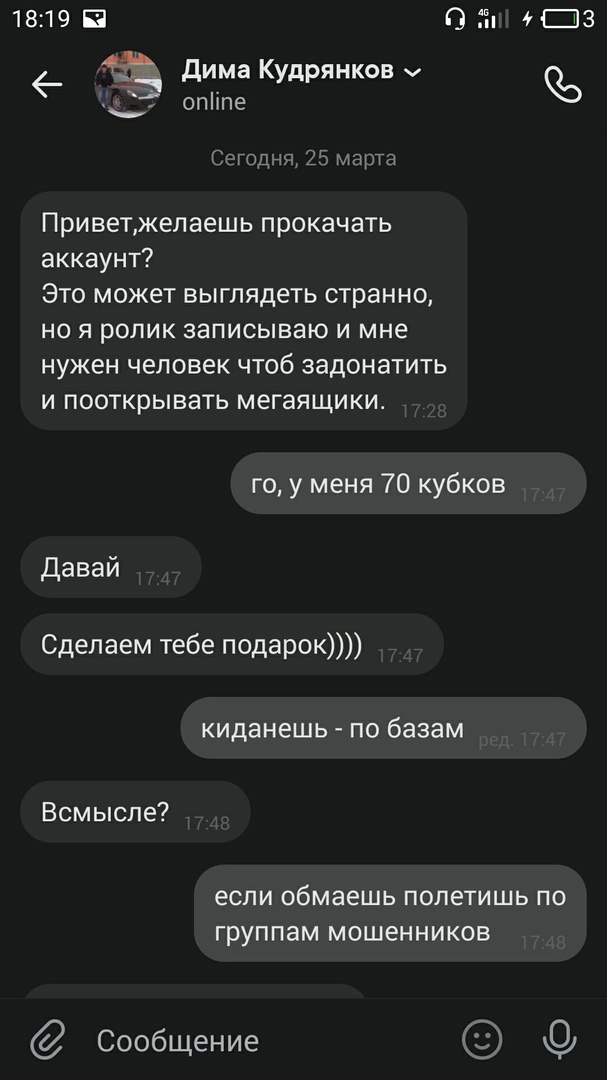
Task: Attach a file with the paperclip
Action: (x=46, y=1040)
